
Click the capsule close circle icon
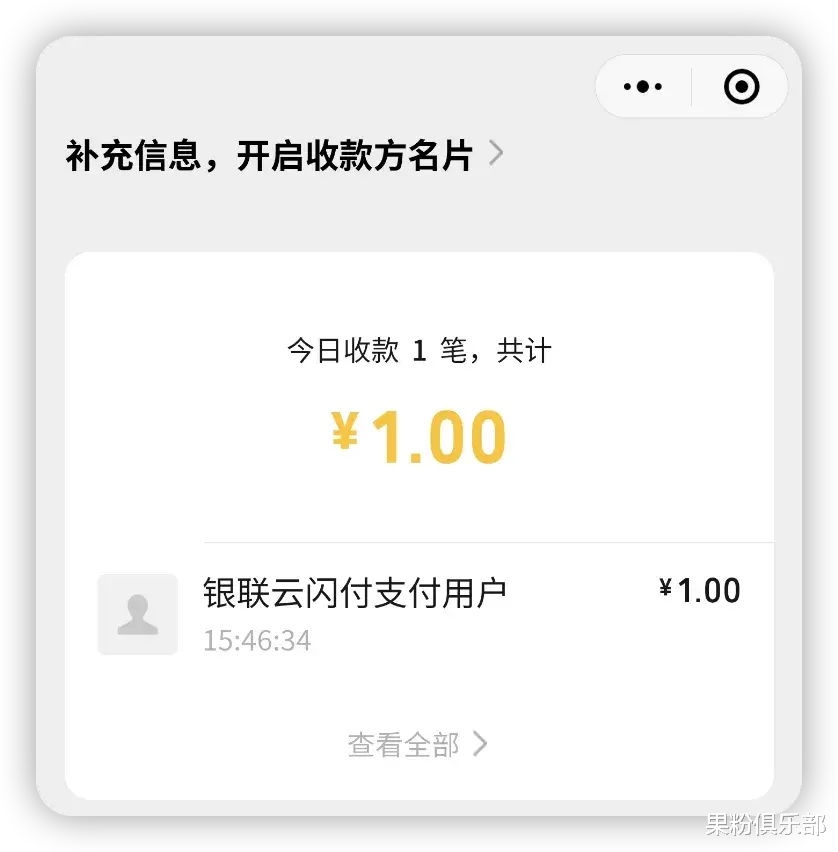click(x=741, y=87)
